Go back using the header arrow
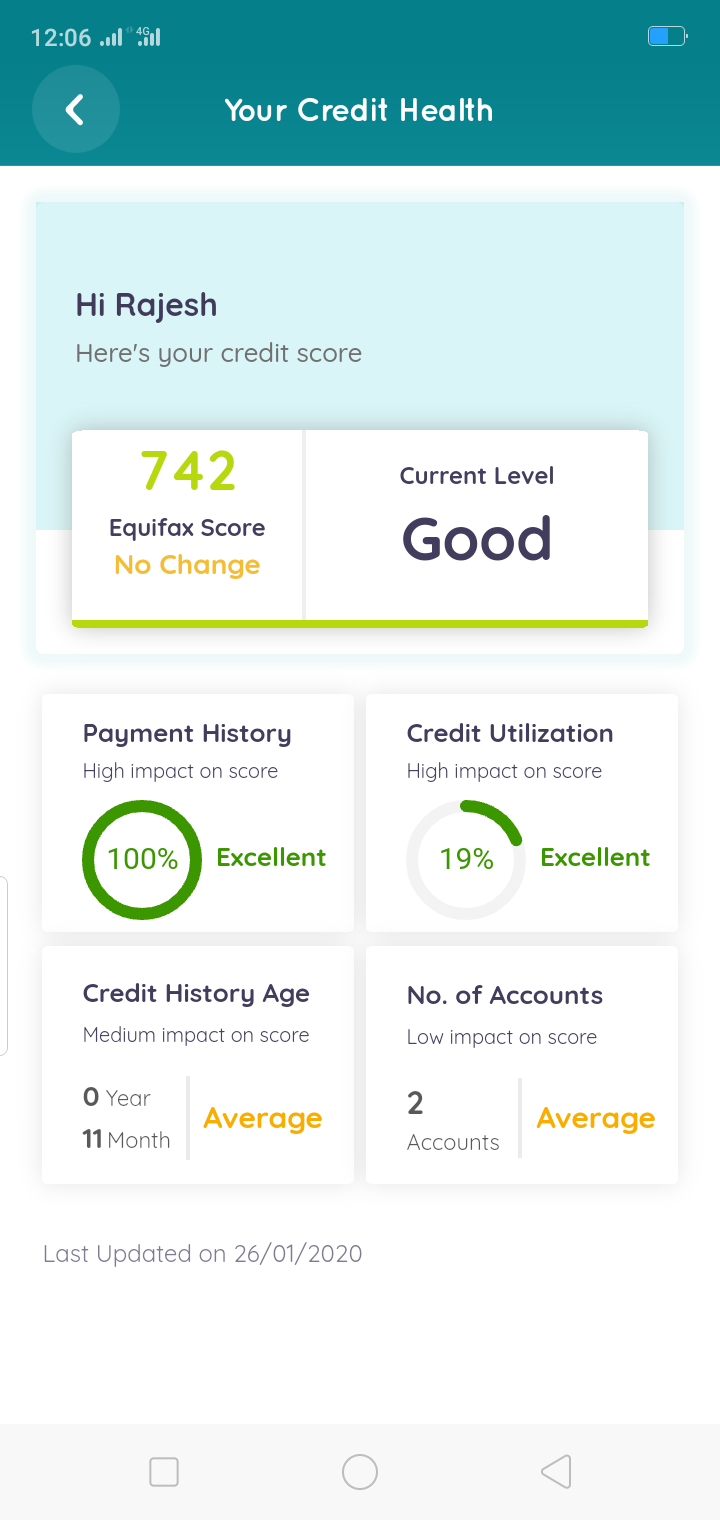720x1520 pixels. point(76,110)
